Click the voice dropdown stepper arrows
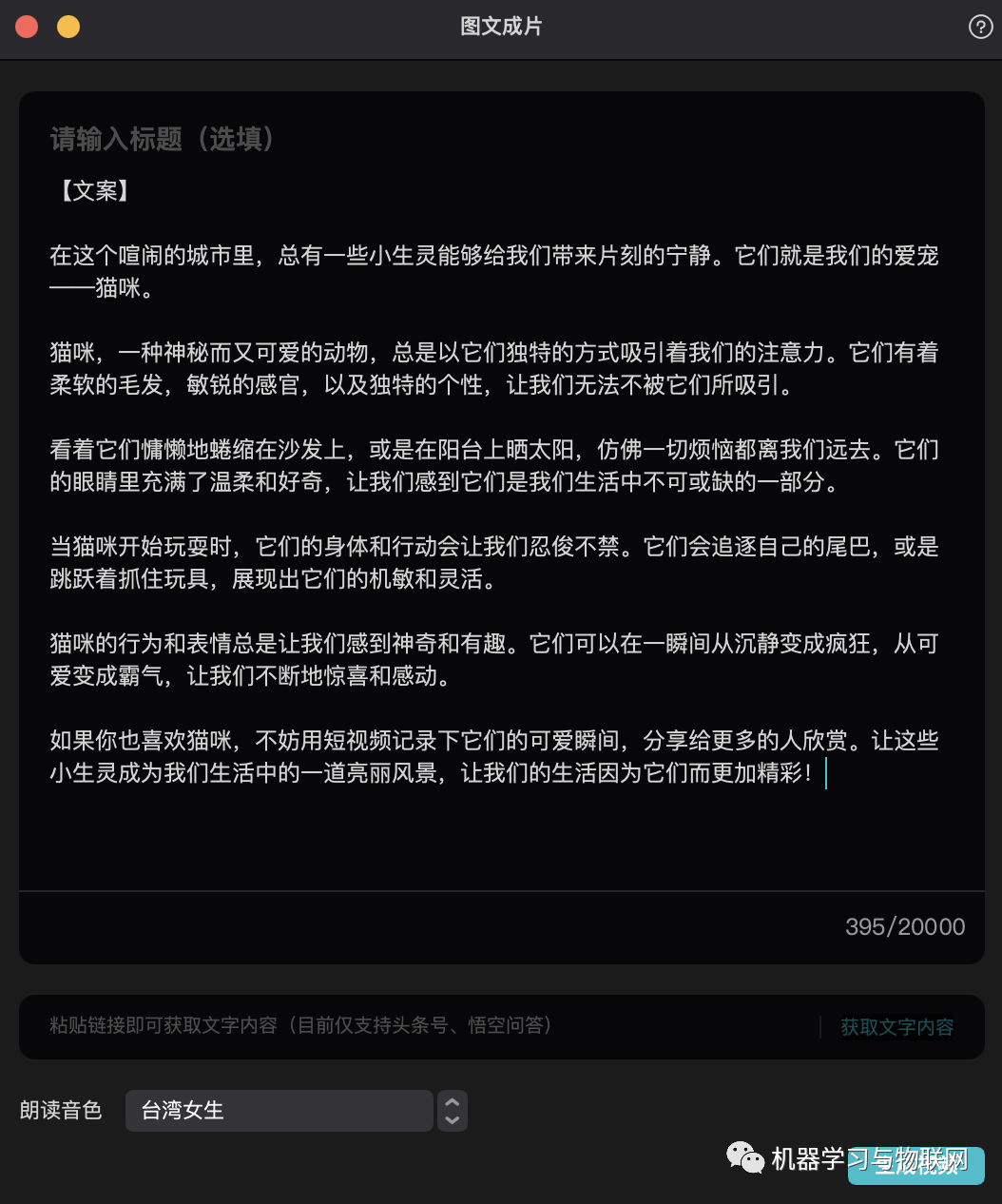The height and width of the screenshot is (1204, 1002). [453, 1111]
